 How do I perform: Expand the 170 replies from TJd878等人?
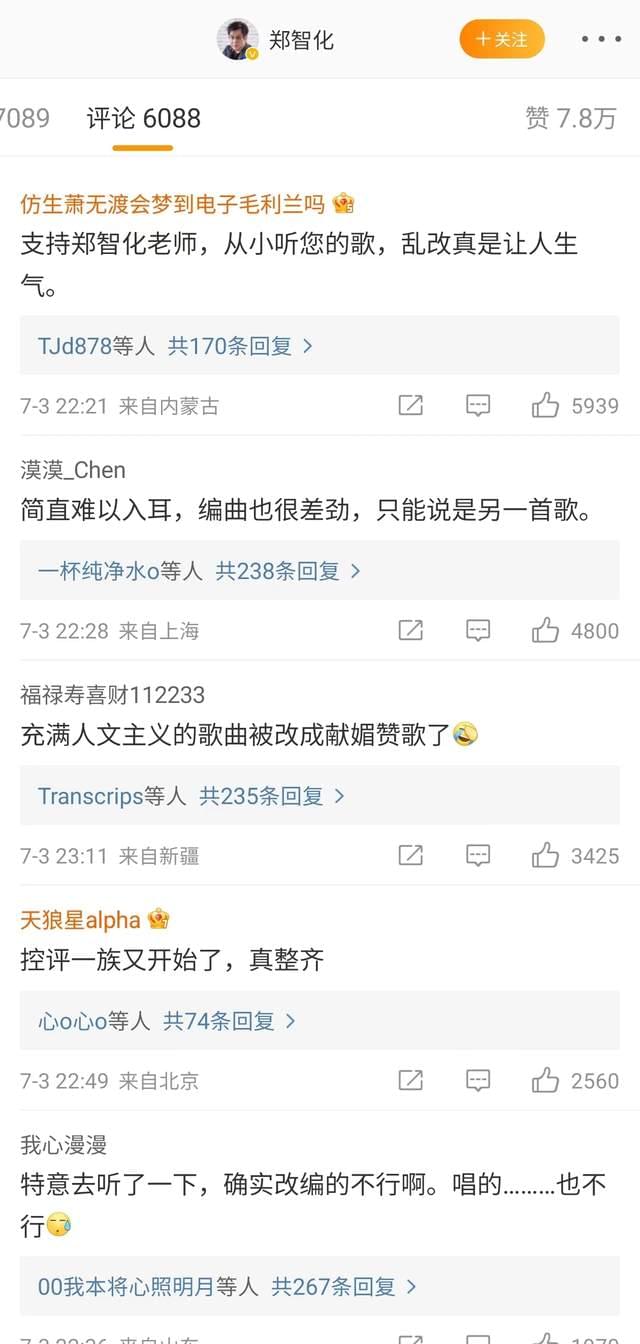click(x=176, y=346)
